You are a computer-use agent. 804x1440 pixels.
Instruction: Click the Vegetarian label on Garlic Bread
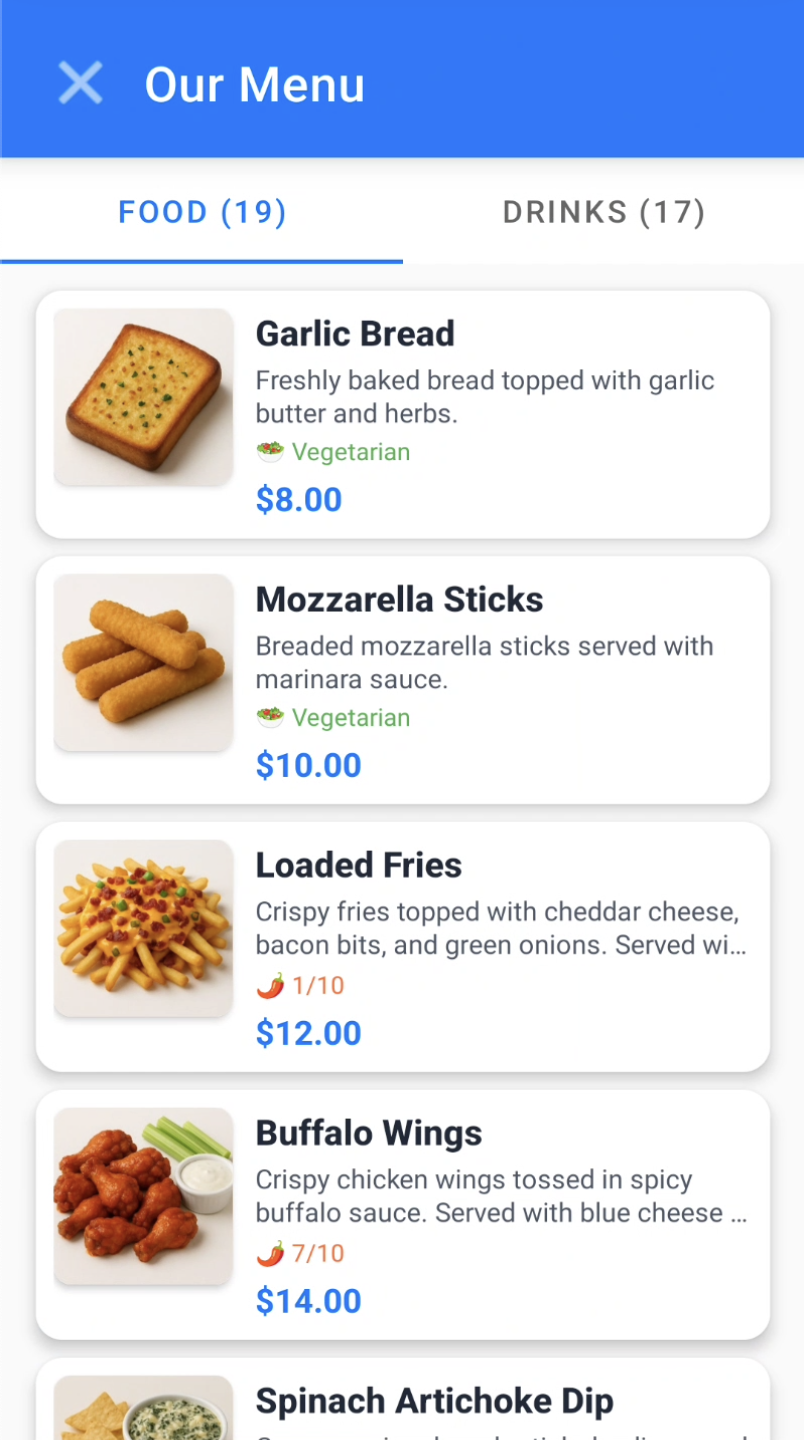pos(349,452)
